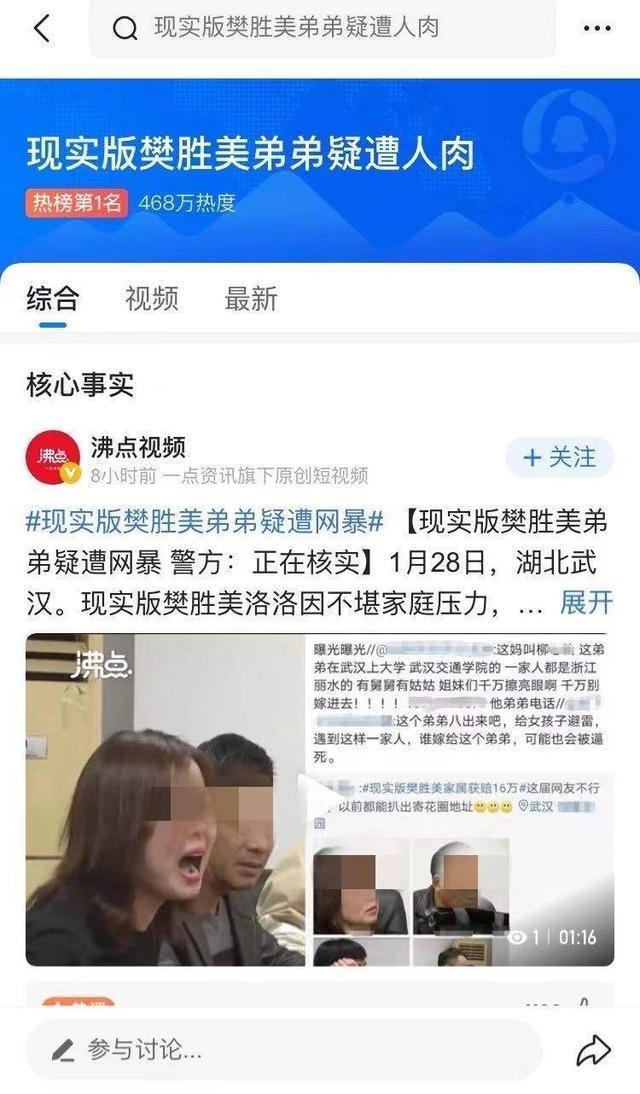This screenshot has height=1094, width=640.
Task: Go back using the top-left arrow
Action: click(42, 28)
